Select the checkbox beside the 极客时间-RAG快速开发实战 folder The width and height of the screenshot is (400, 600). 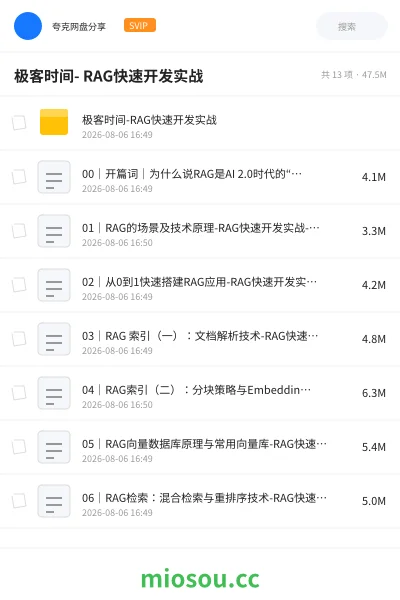[x=19, y=123]
